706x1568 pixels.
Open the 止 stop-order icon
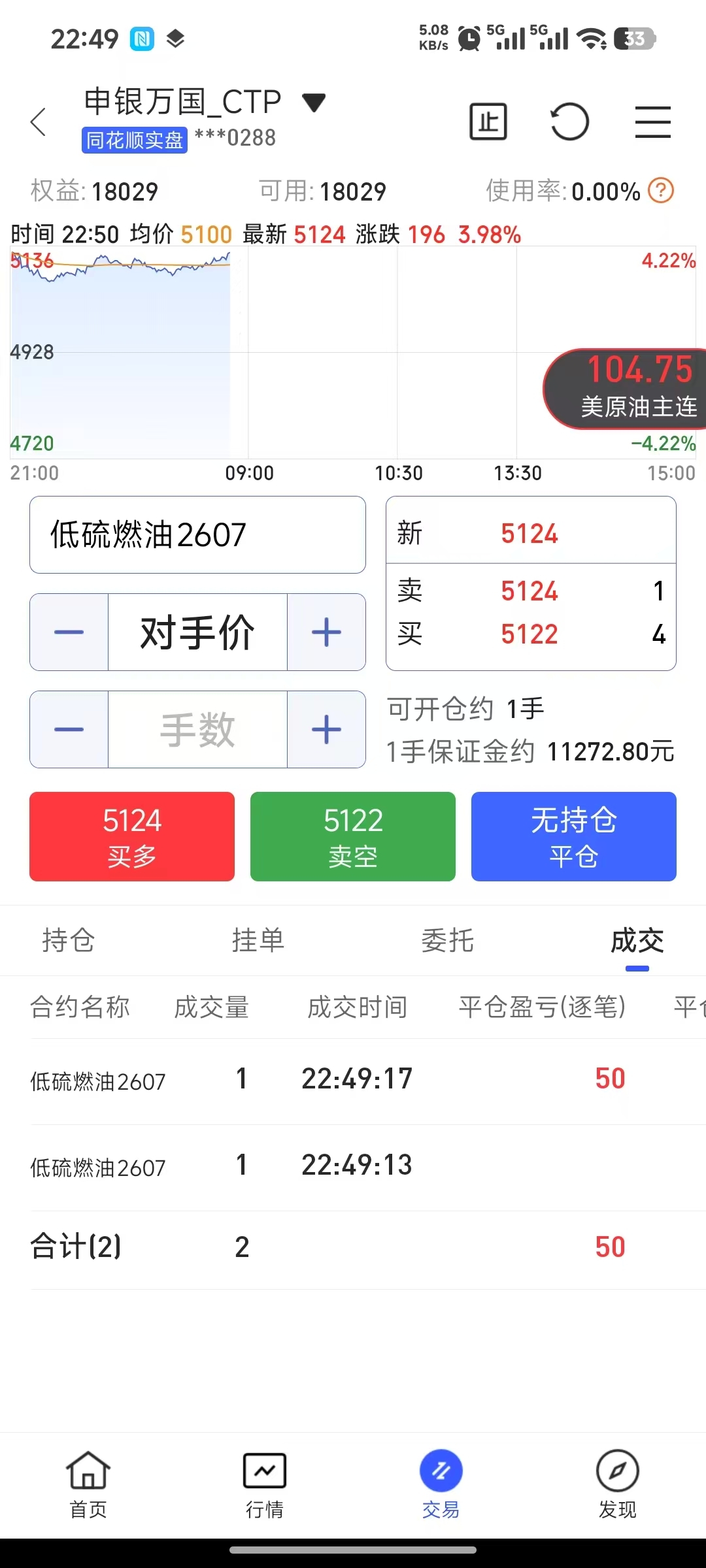coord(488,122)
